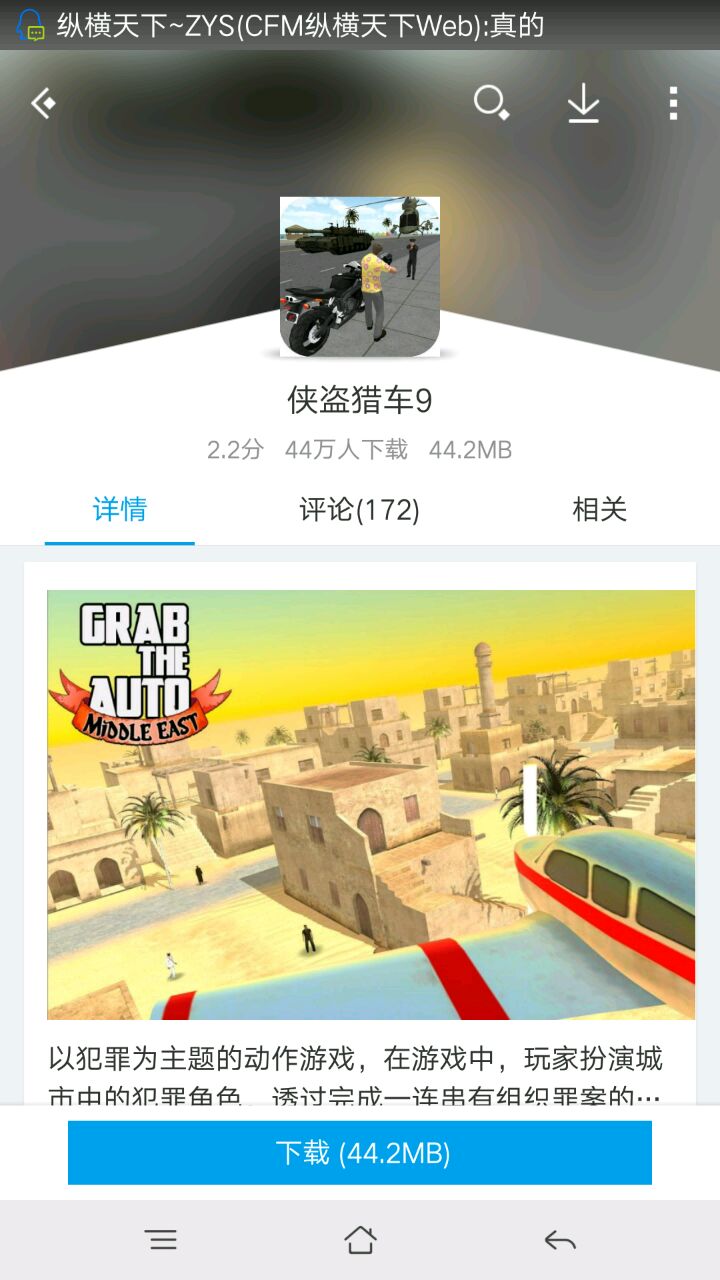720x1280 pixels.
Task: Switch to the 相关 tab
Action: 599,510
